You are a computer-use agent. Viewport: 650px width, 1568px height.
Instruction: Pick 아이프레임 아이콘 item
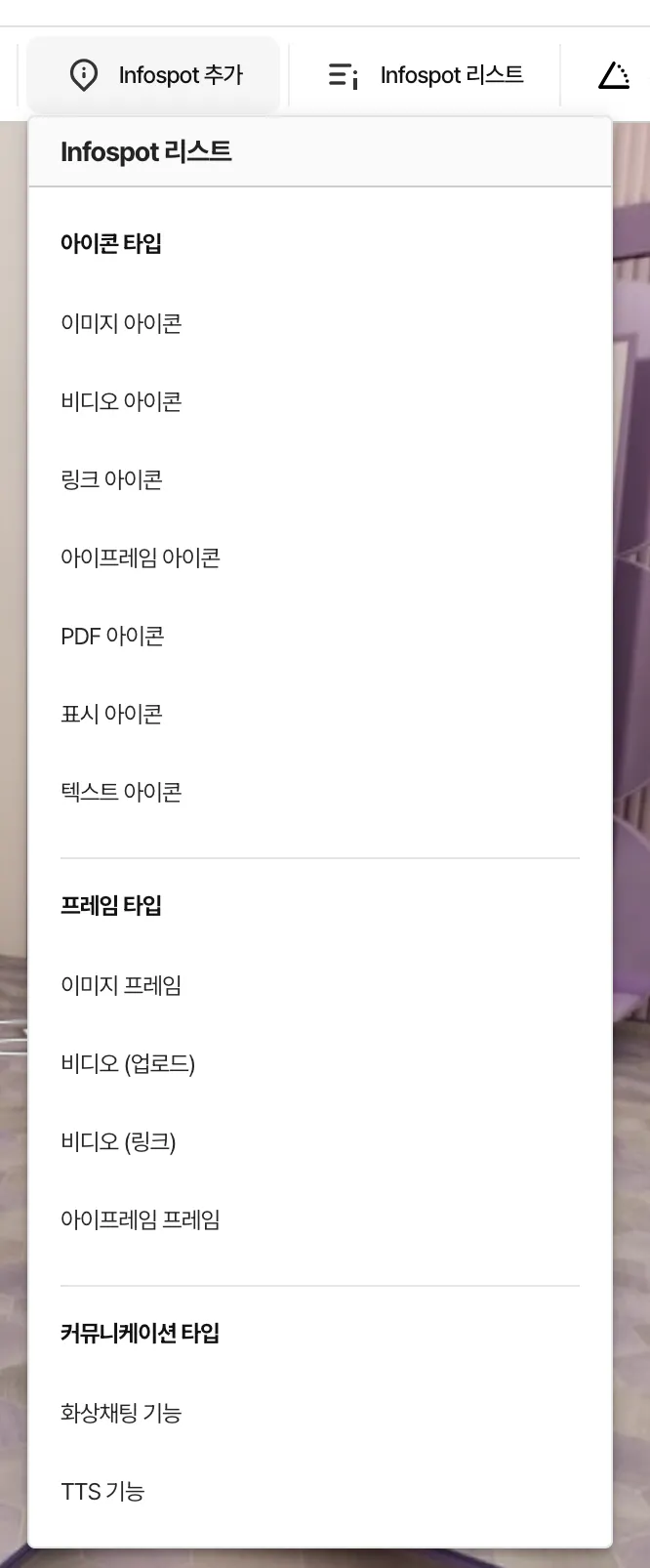pos(141,557)
